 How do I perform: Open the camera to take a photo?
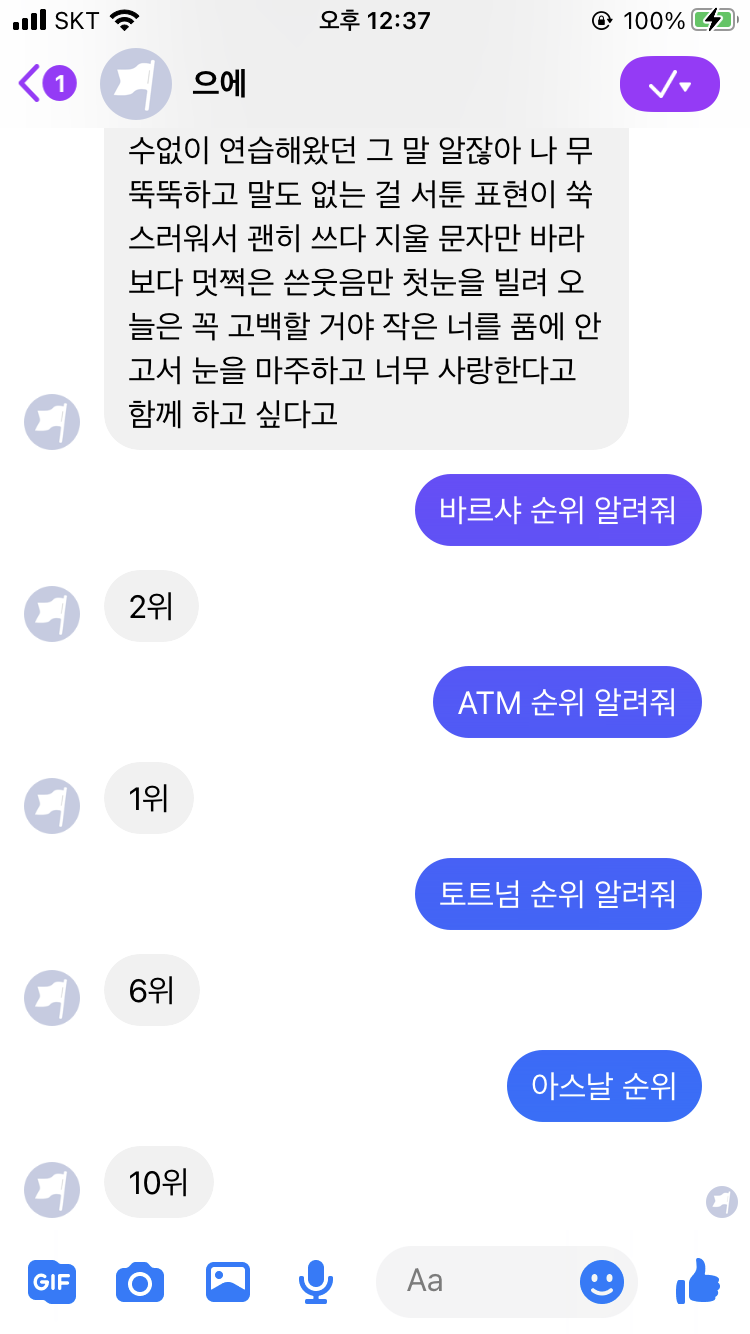[140, 1281]
